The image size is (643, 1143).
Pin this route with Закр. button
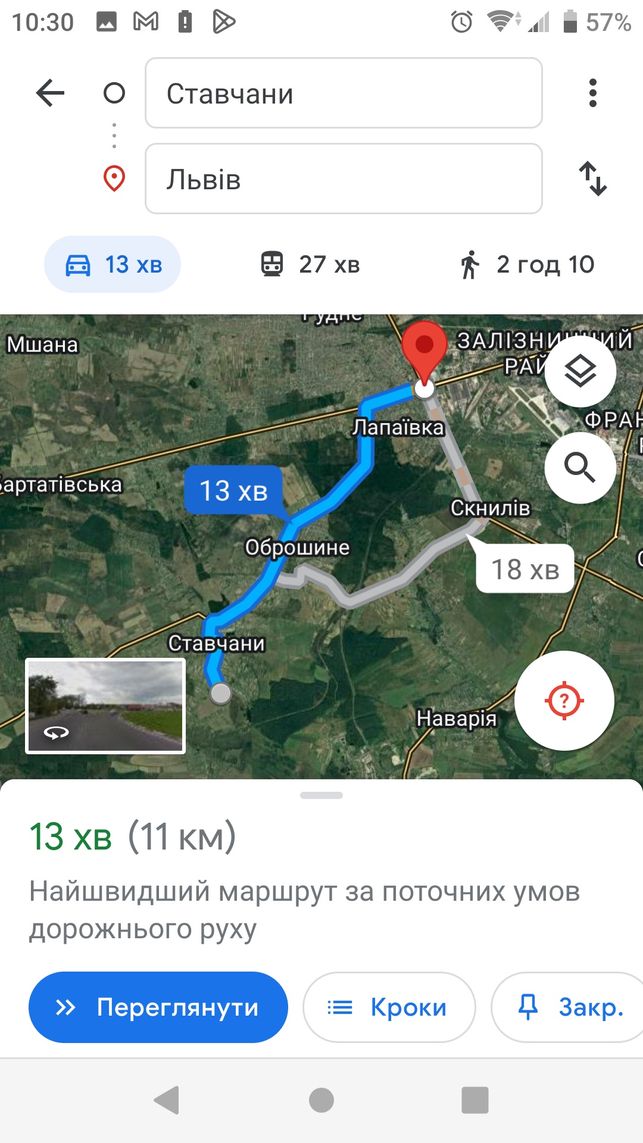pyautogui.click(x=567, y=1007)
